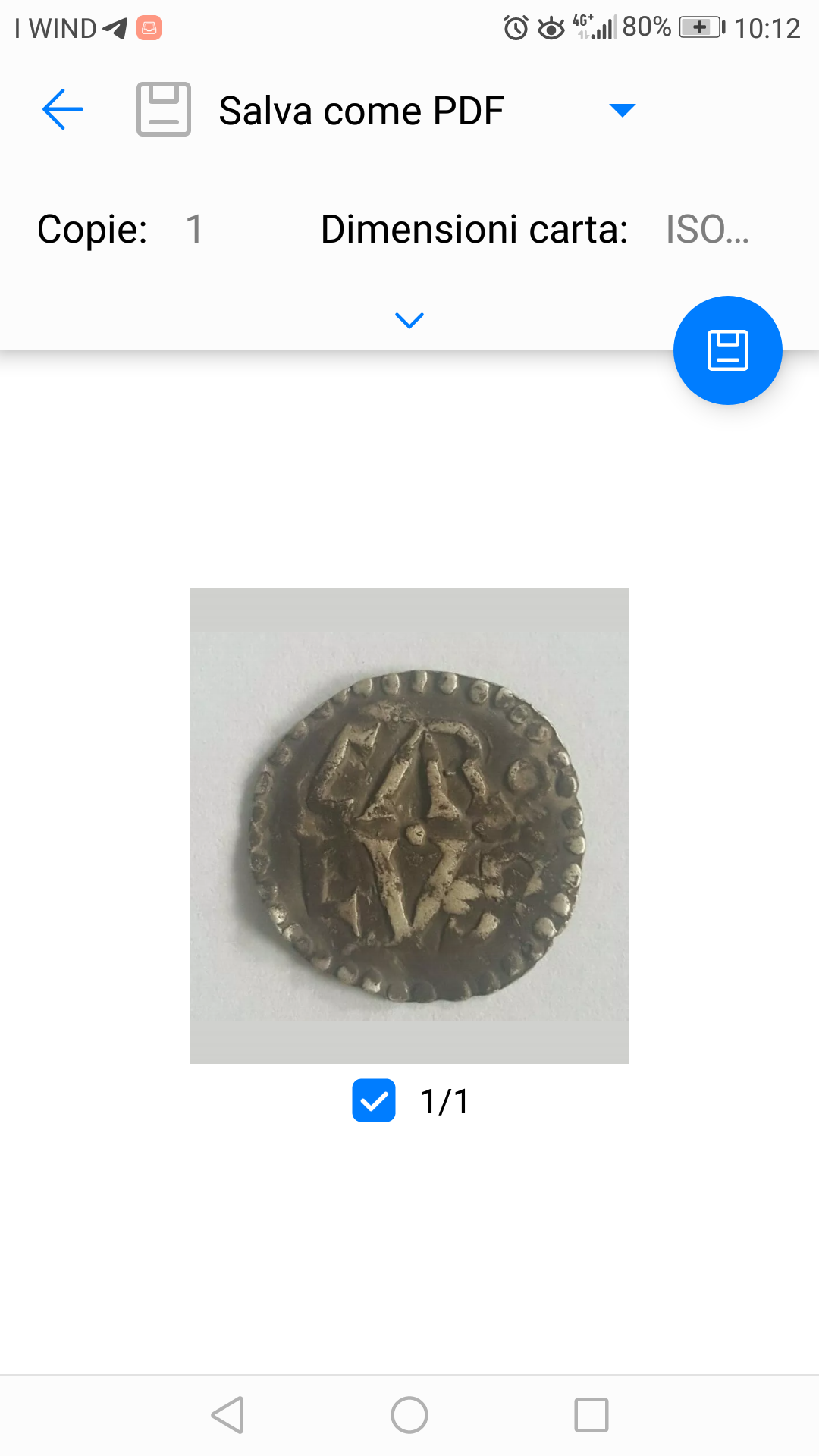Open the coin page preview
This screenshot has width=819, height=1456.
coord(409,825)
